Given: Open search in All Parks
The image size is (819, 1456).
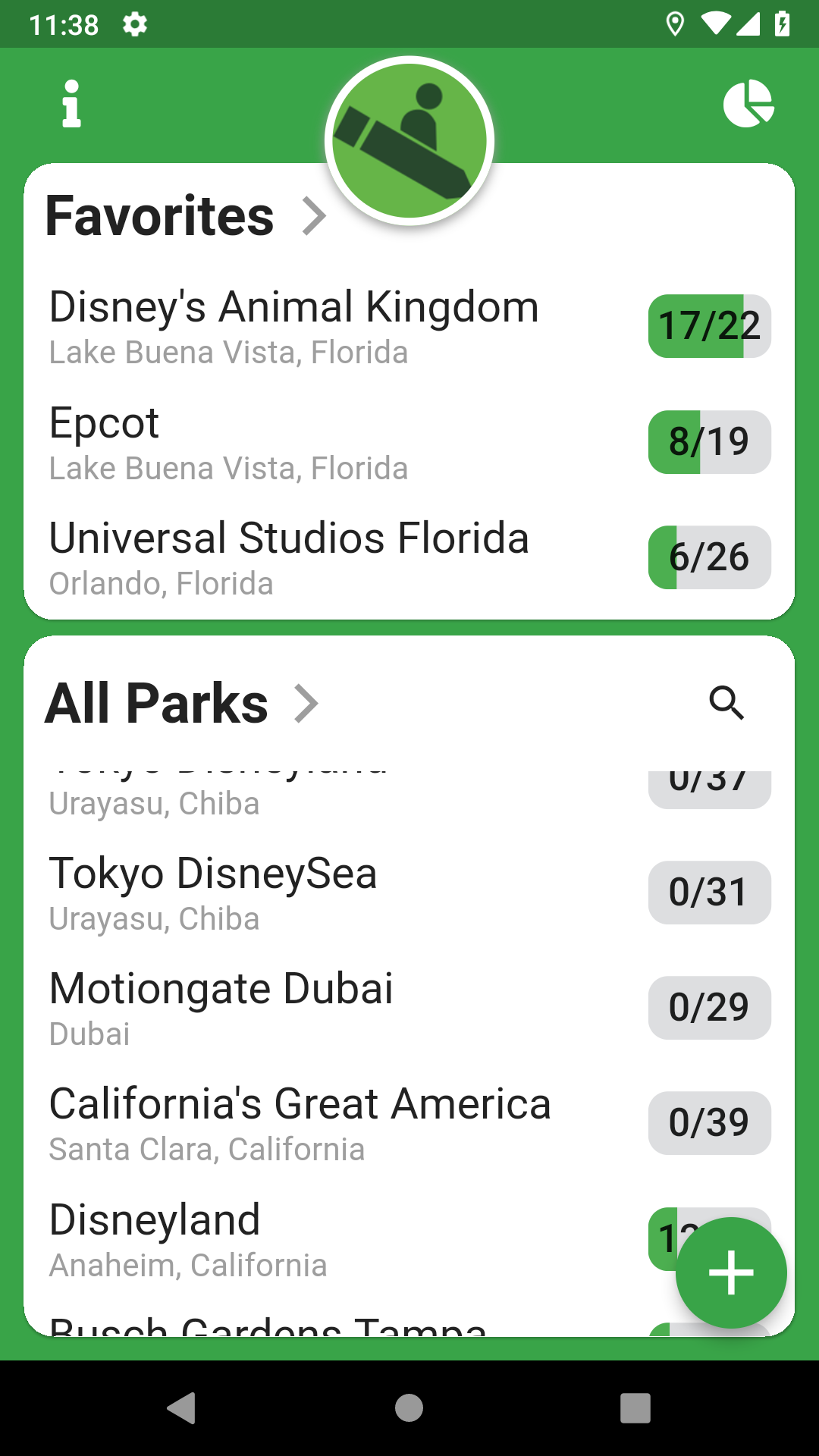Looking at the screenshot, I should click(x=727, y=704).
